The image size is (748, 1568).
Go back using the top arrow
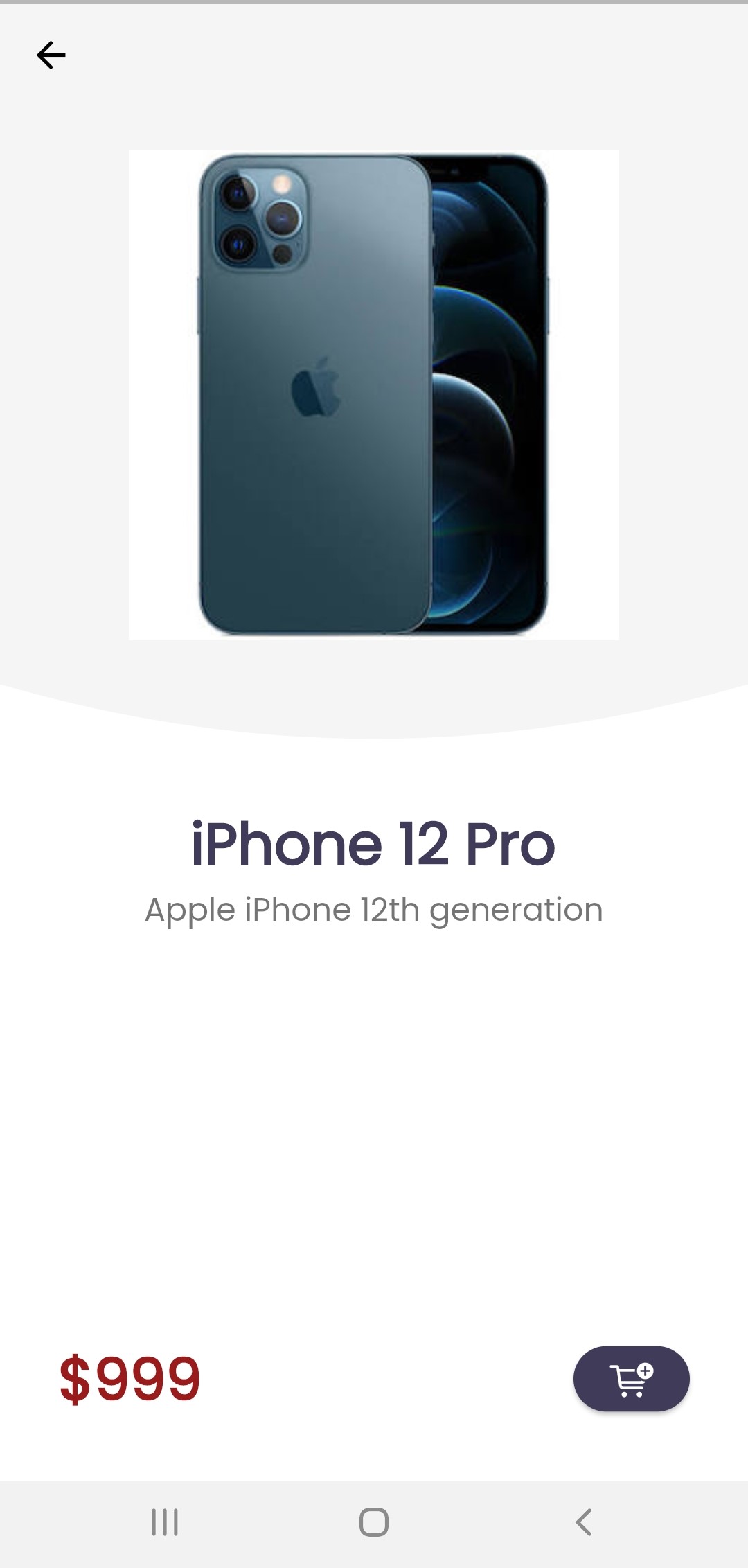51,55
